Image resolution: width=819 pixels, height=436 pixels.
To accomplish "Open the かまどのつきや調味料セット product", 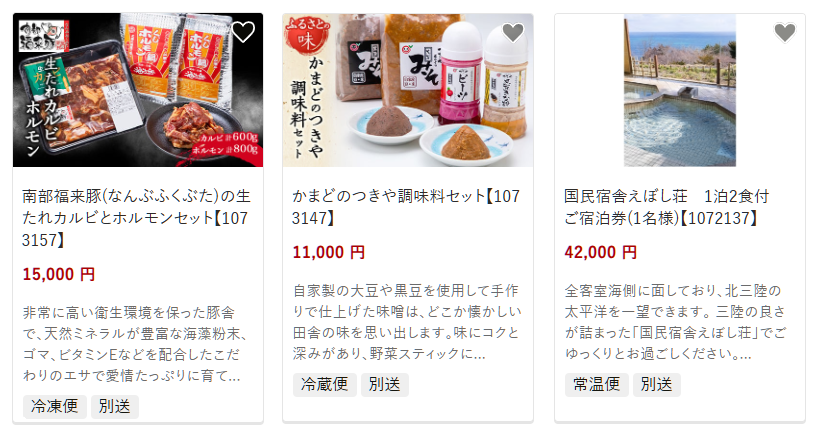I will pos(407,206).
